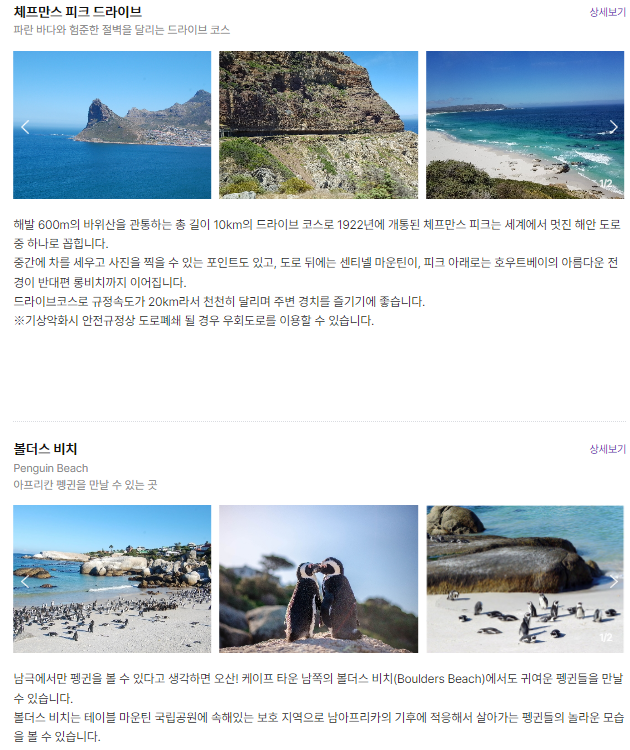This screenshot has height=750, width=630.
Task: Open 상세보기 for 볼더스 비치
Action: [x=607, y=449]
